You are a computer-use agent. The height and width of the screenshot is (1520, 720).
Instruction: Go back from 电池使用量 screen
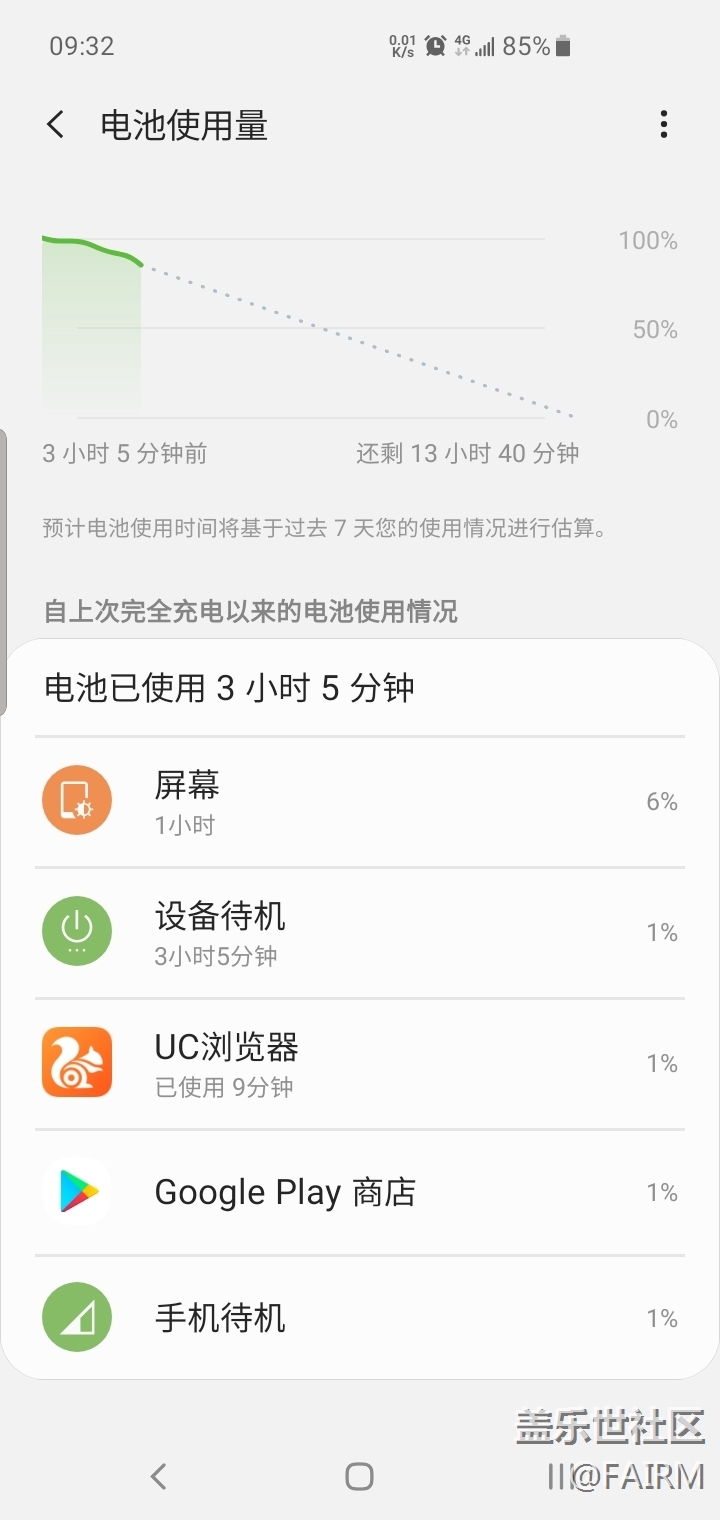[x=56, y=125]
